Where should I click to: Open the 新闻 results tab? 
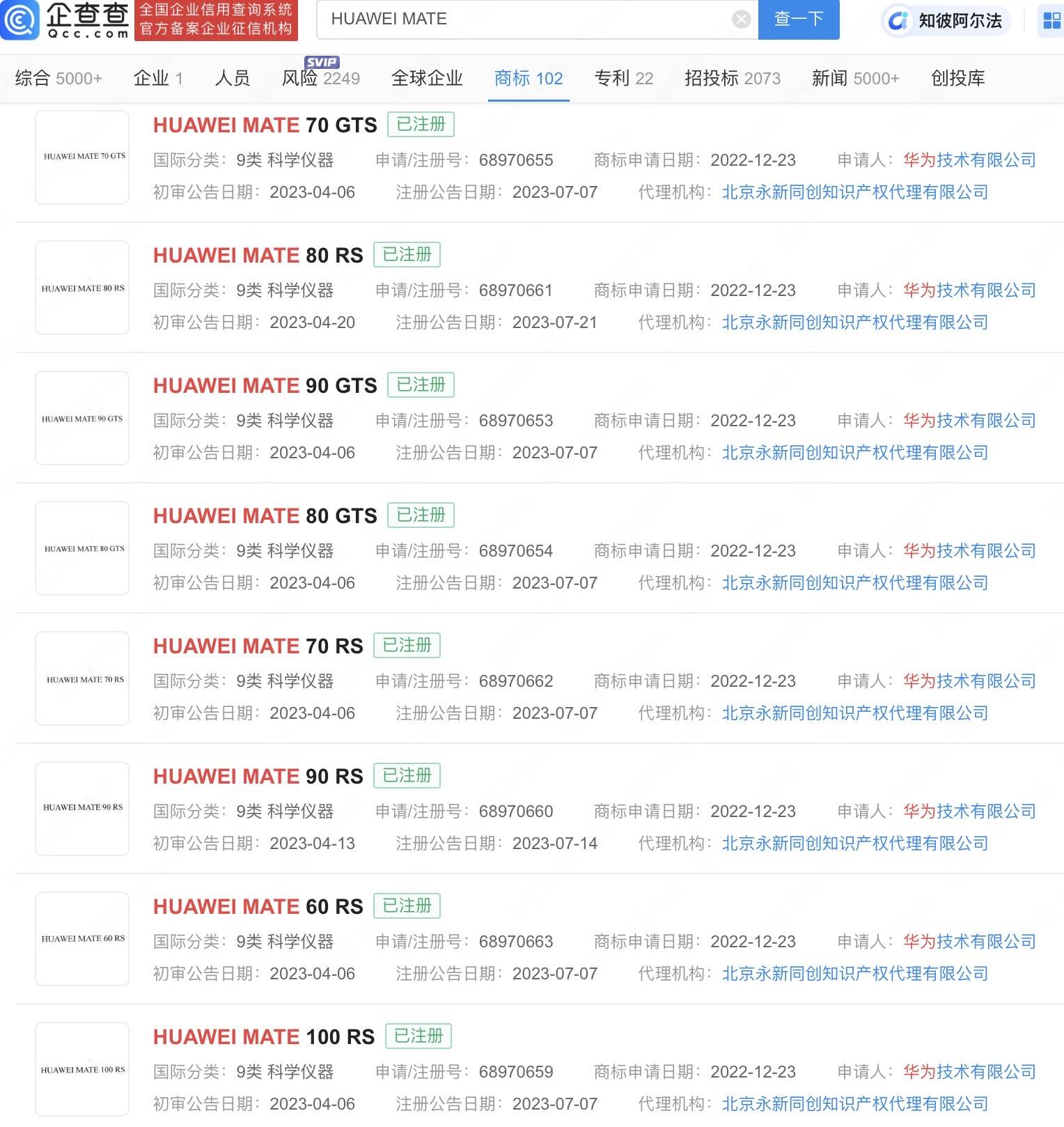point(854,78)
